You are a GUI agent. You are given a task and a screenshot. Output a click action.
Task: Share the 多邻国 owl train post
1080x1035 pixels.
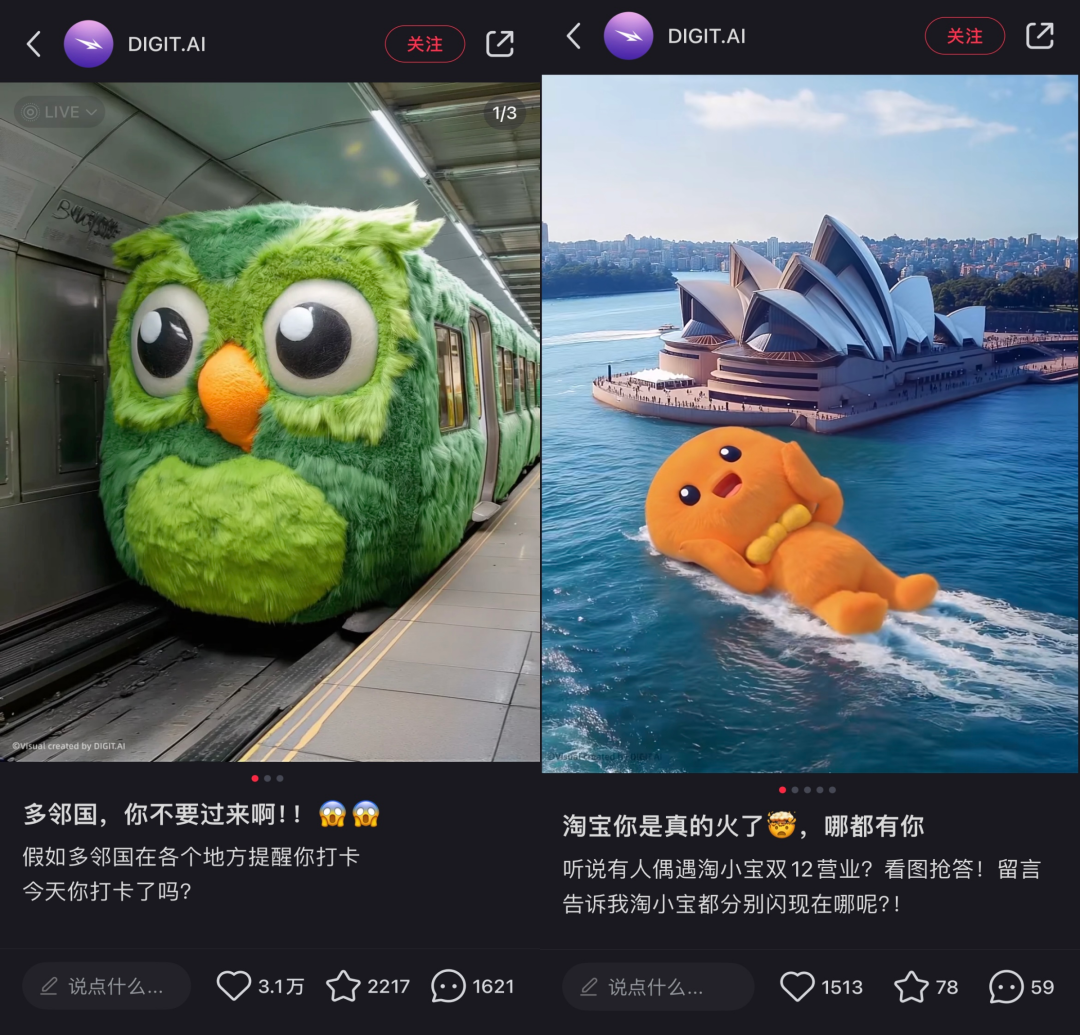[x=499, y=44]
